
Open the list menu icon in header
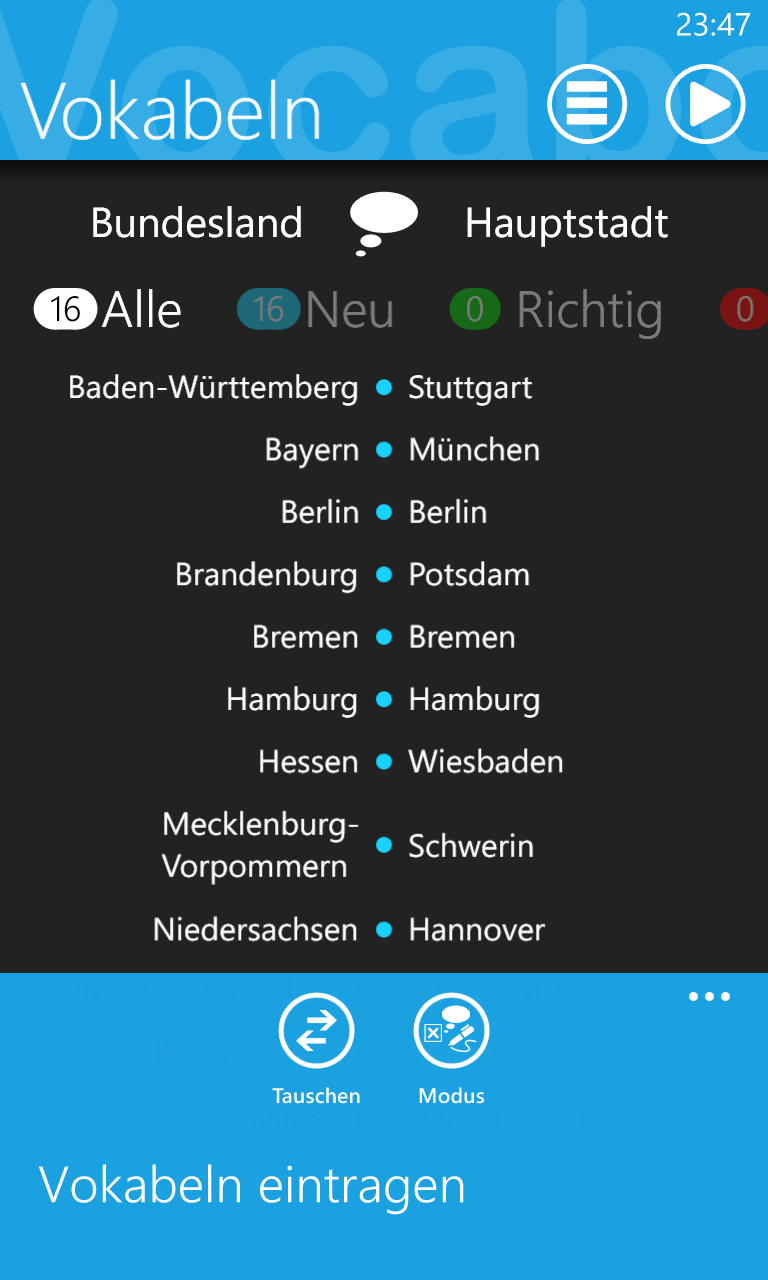[x=587, y=104]
